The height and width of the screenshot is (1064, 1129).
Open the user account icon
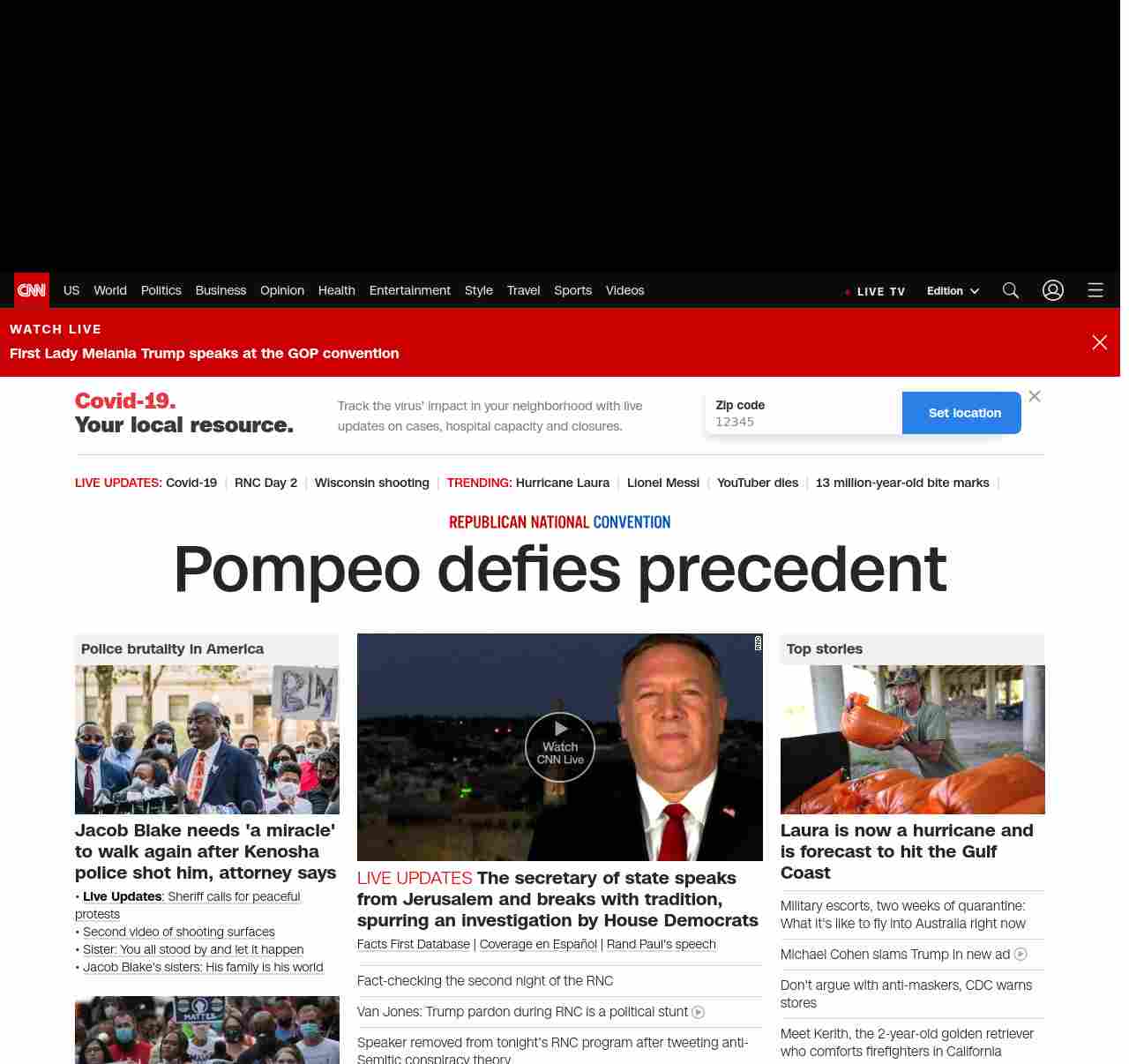1053,290
